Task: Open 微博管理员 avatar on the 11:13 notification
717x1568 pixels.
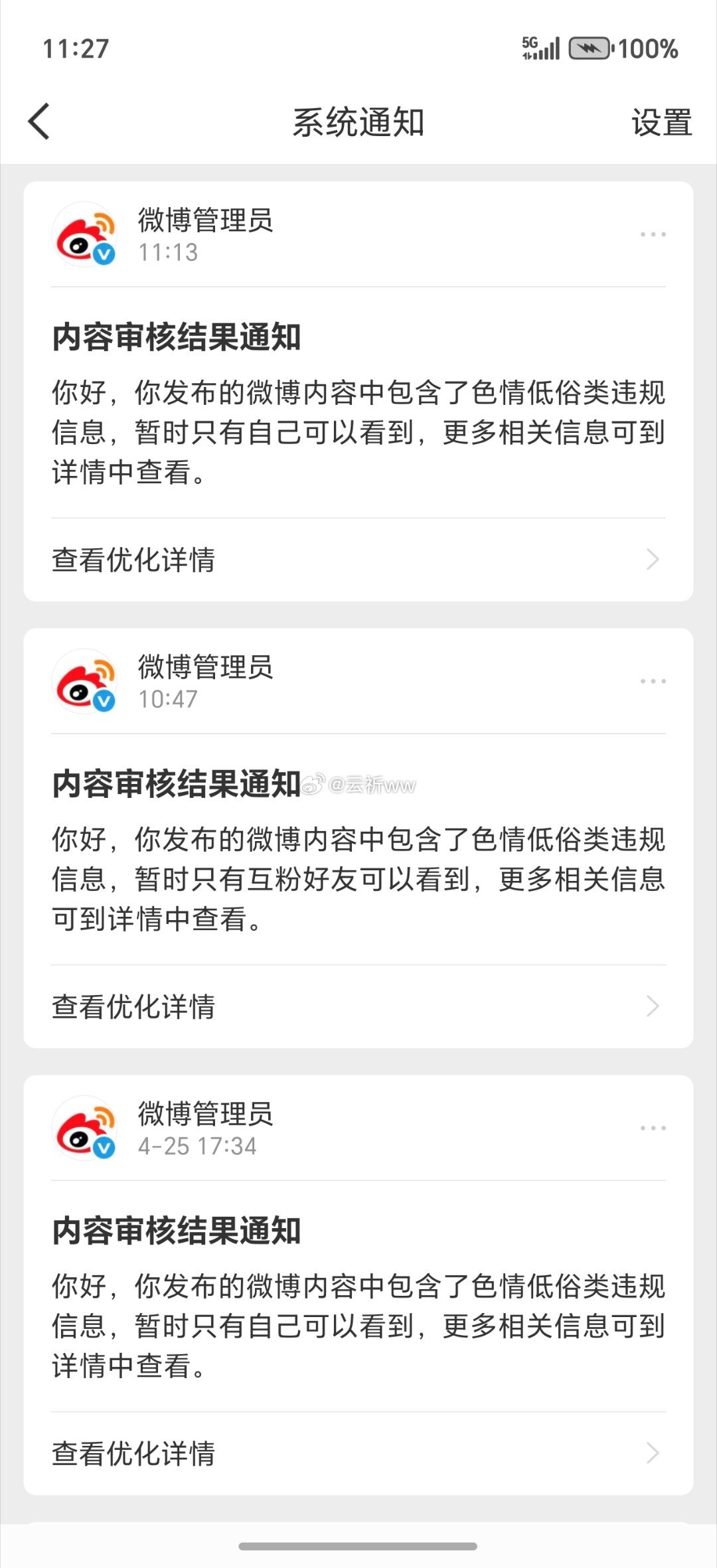Action: (85, 234)
